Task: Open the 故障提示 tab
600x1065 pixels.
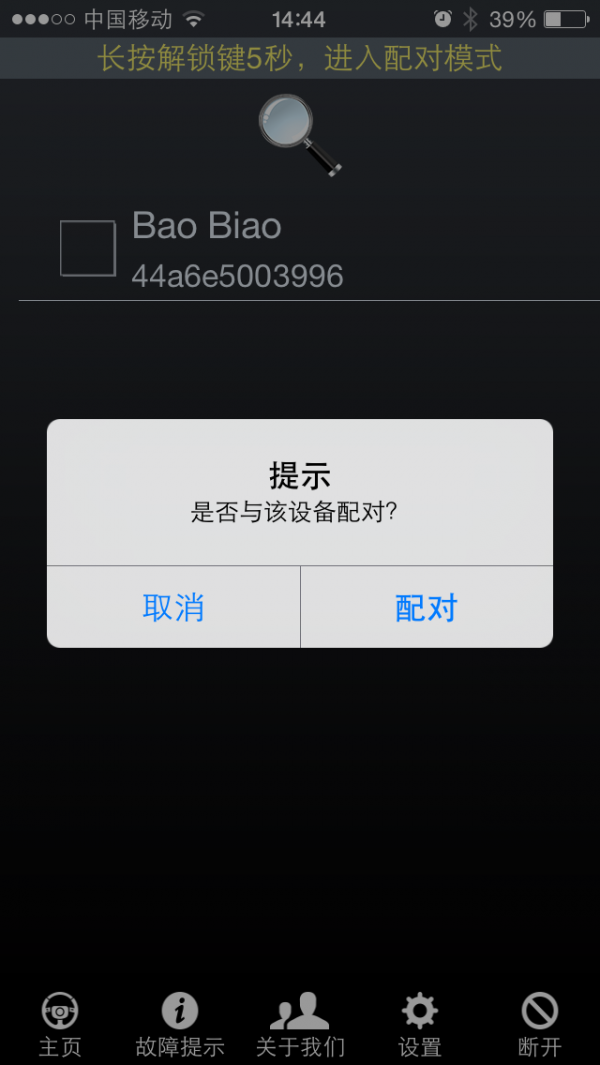Action: [x=180, y=1024]
